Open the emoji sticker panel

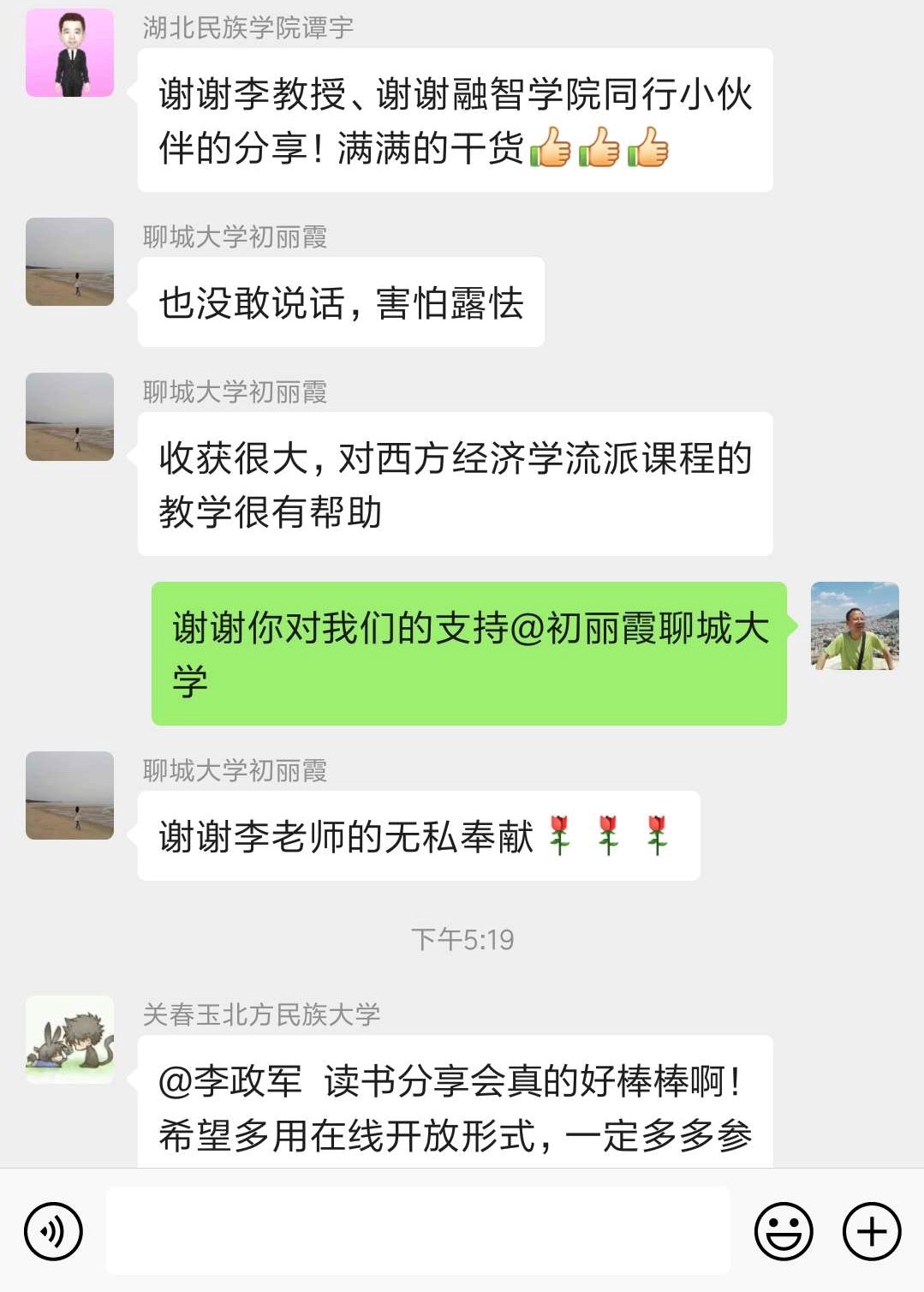(783, 1232)
